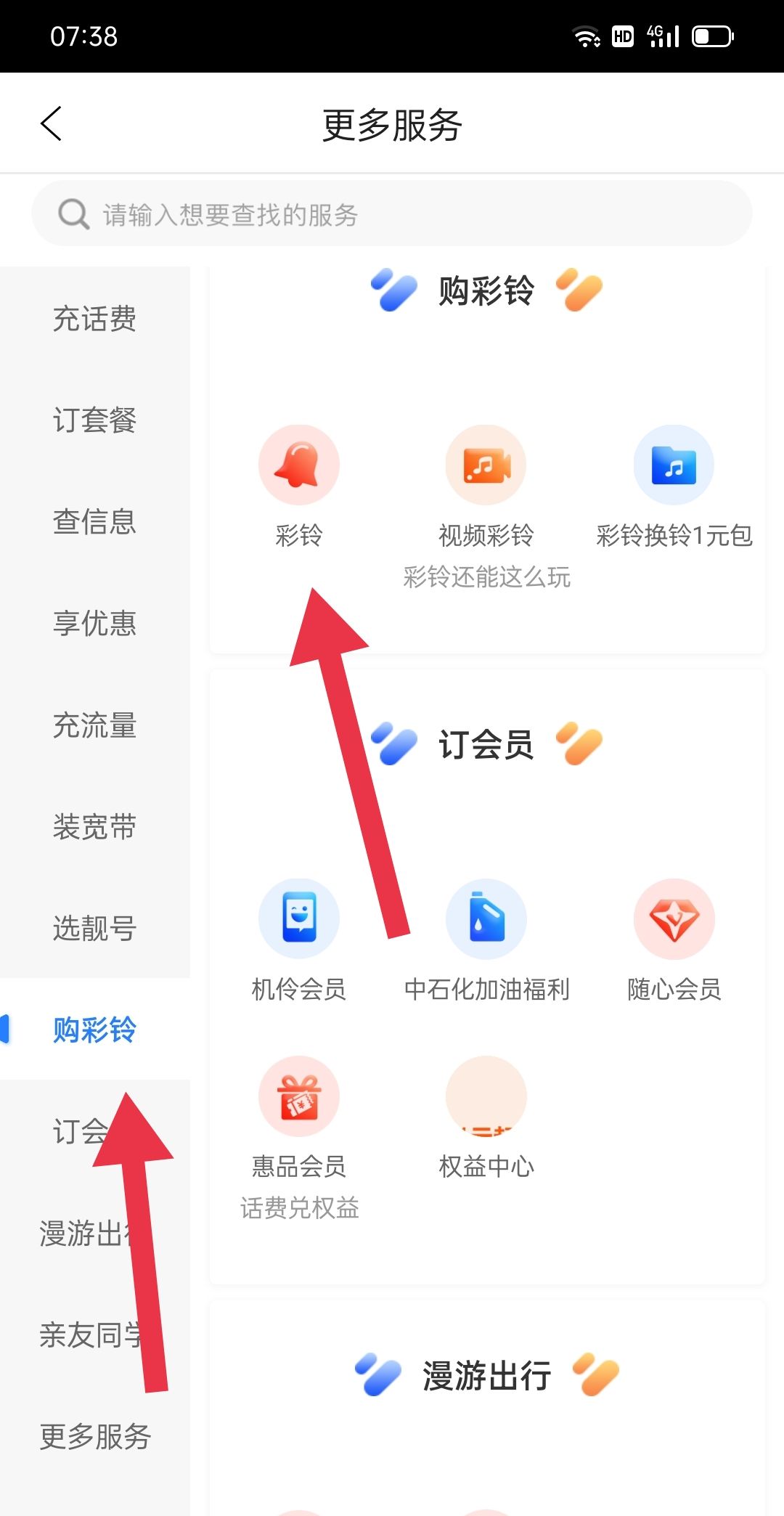Open 惠品会员 gift service
Image resolution: width=784 pixels, height=1516 pixels.
coord(299,1114)
